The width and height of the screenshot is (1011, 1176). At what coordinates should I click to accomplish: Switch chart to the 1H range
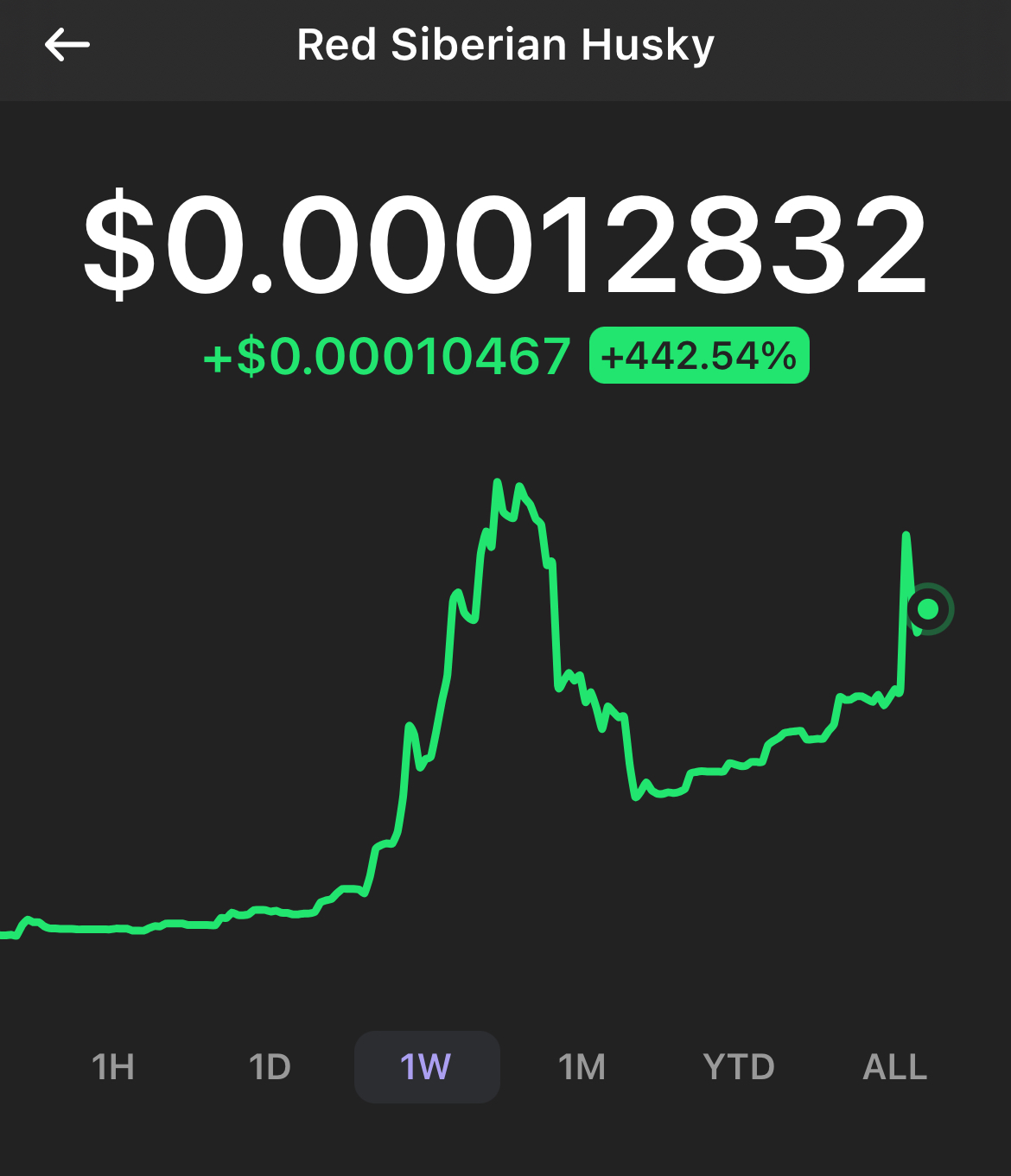113,1067
